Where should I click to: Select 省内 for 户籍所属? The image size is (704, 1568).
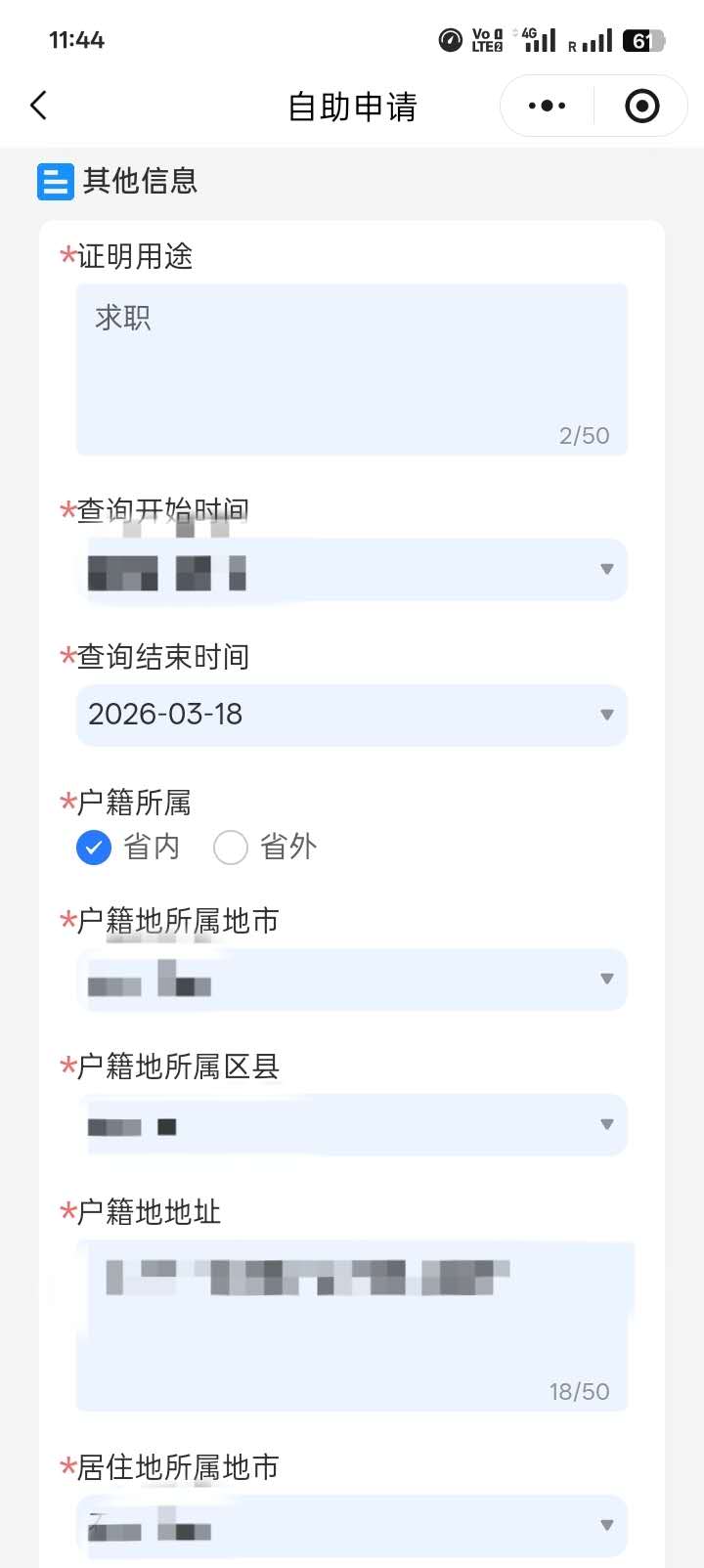[x=94, y=848]
